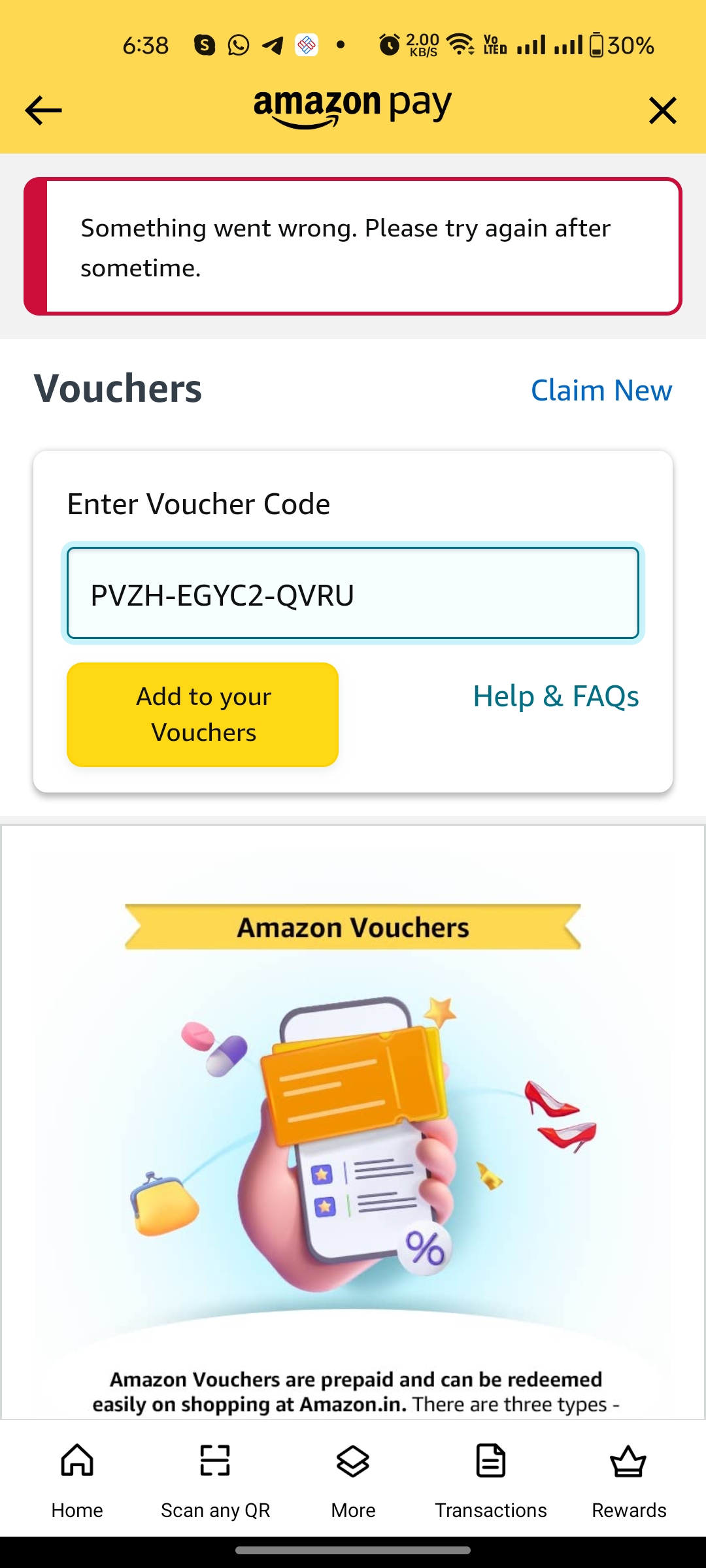Close Amazon Pay with the X icon
Viewport: 706px width, 1568px height.
(662, 110)
